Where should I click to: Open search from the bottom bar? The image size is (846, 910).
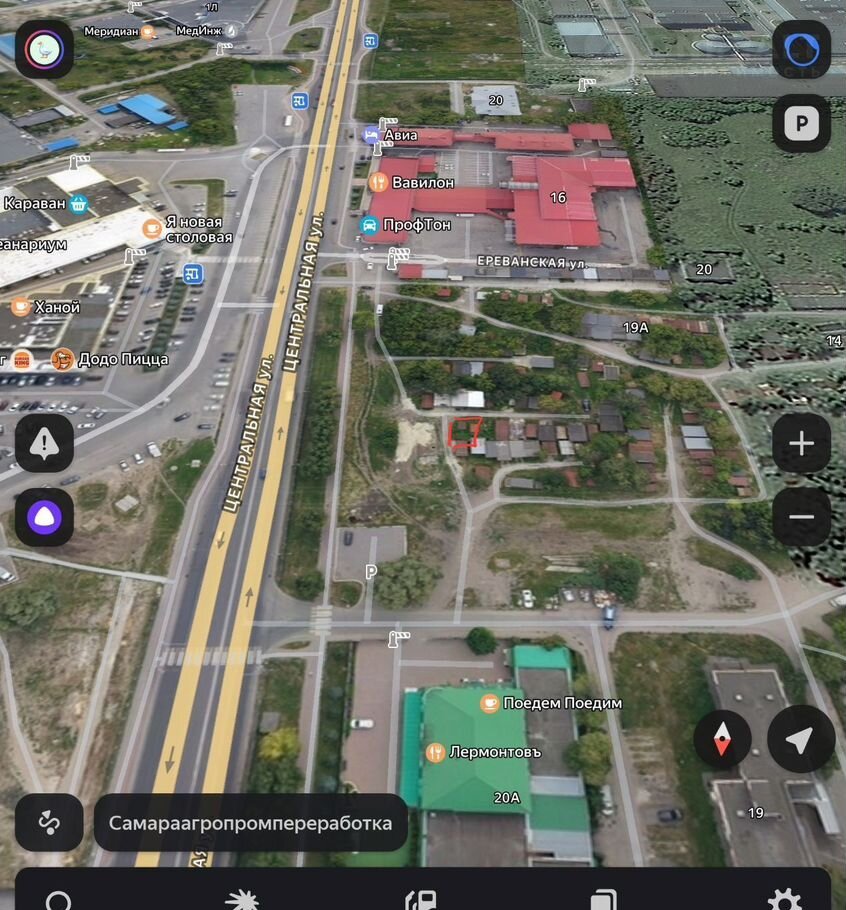click(59, 899)
